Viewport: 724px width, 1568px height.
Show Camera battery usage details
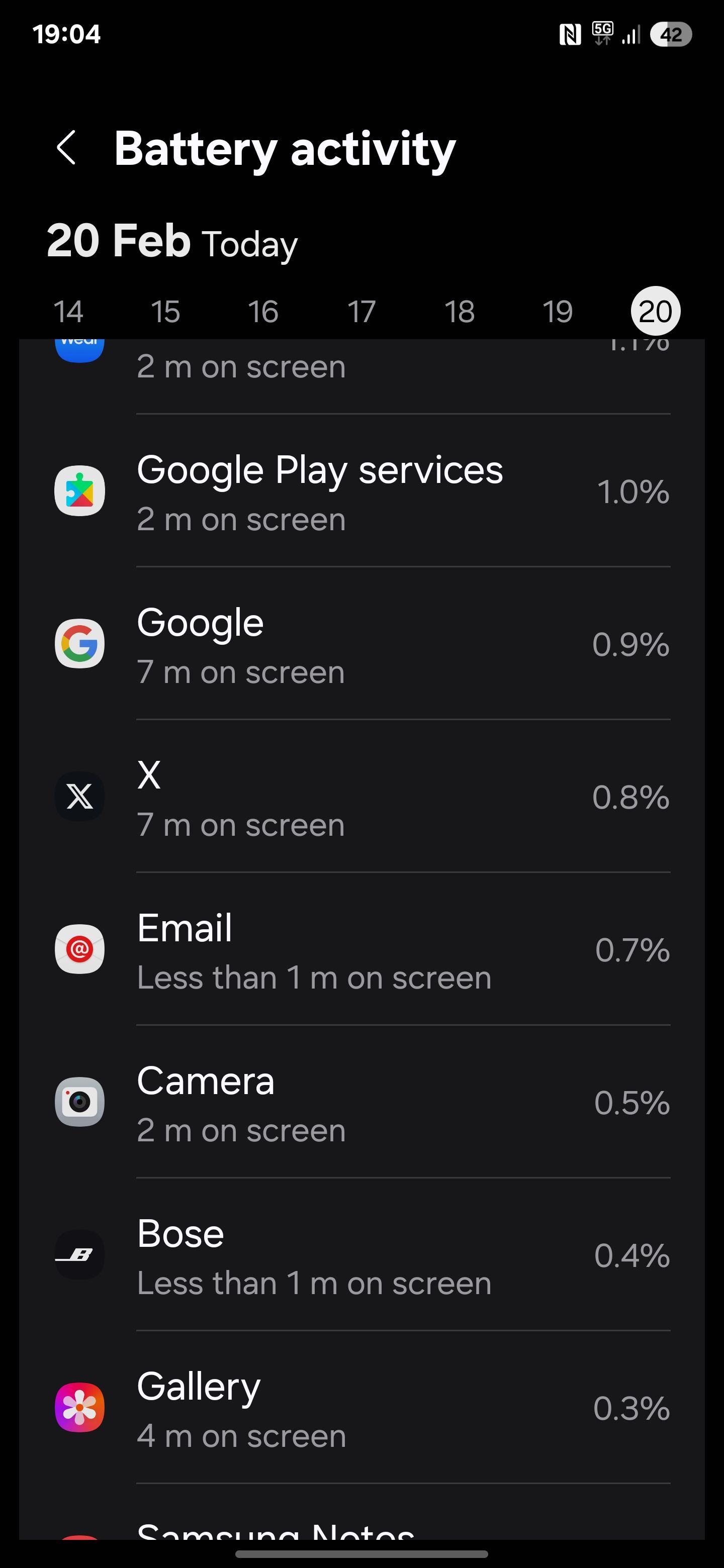[x=361, y=1103]
